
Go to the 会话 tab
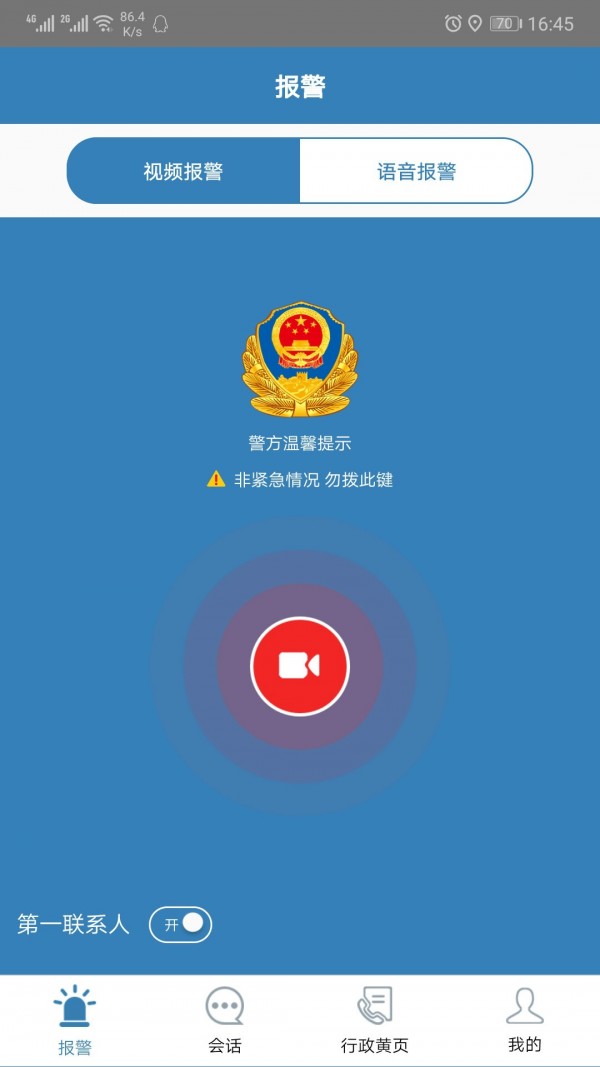225,1020
